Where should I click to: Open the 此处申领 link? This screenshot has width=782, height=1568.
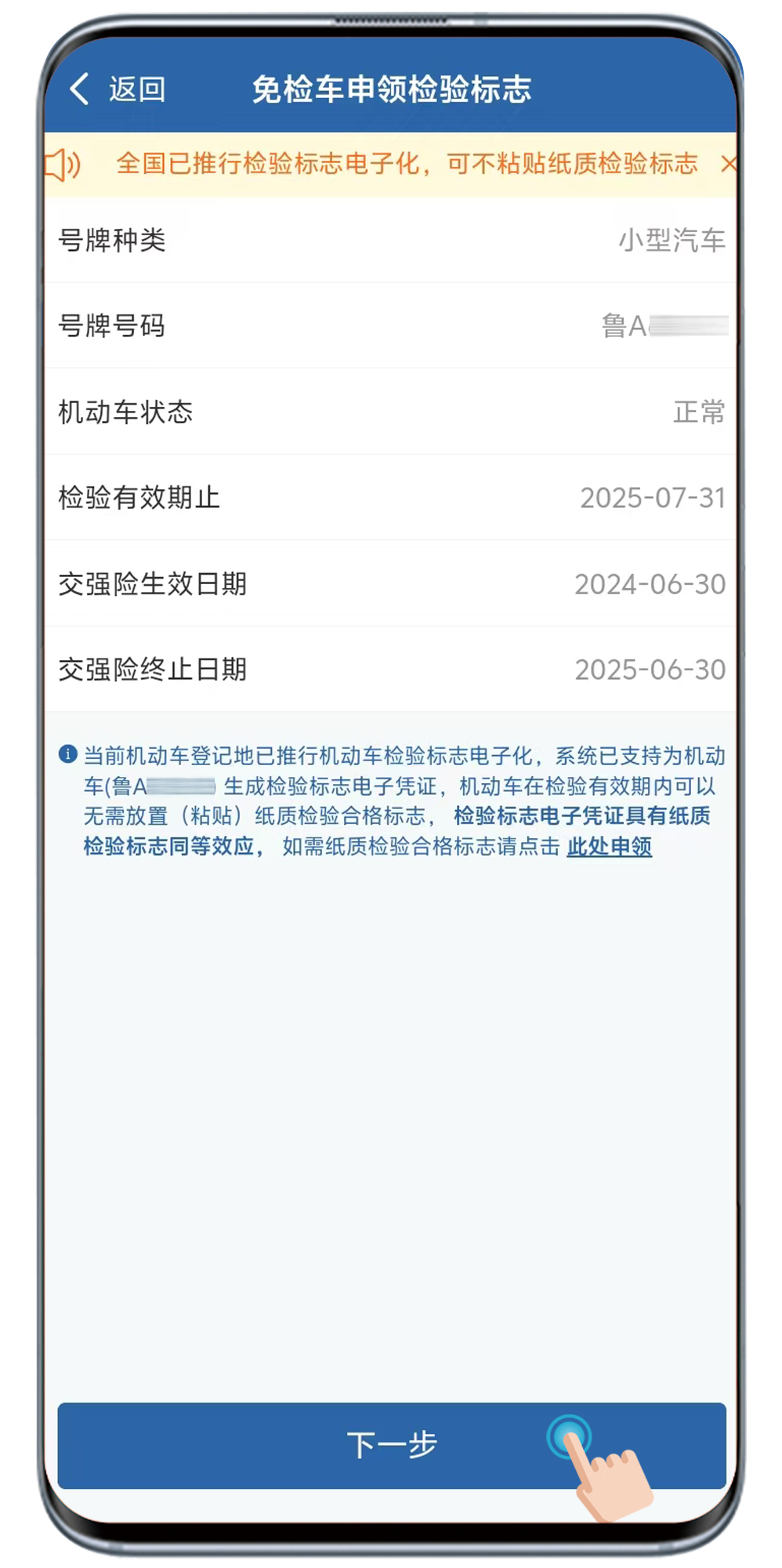[609, 847]
